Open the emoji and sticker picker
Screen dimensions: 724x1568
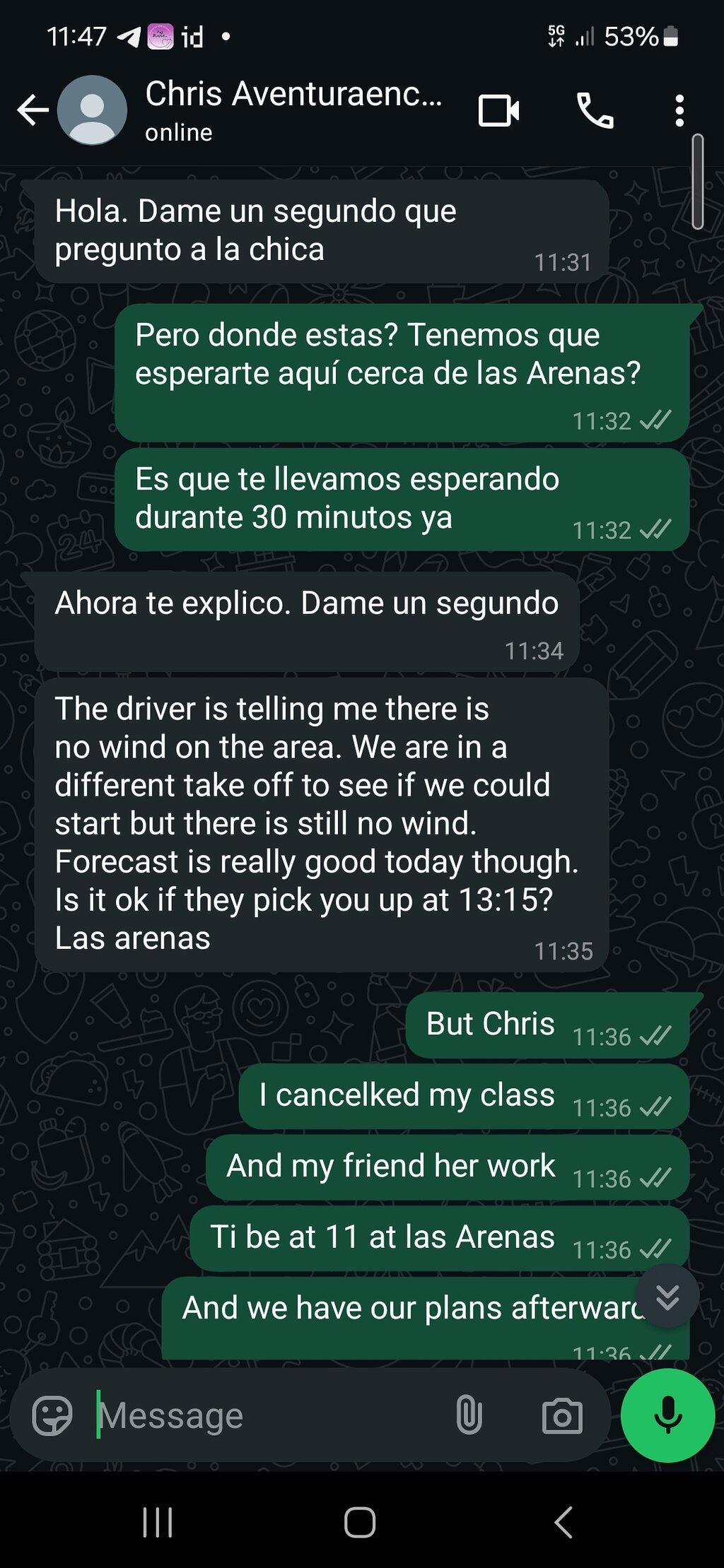coord(52,1415)
